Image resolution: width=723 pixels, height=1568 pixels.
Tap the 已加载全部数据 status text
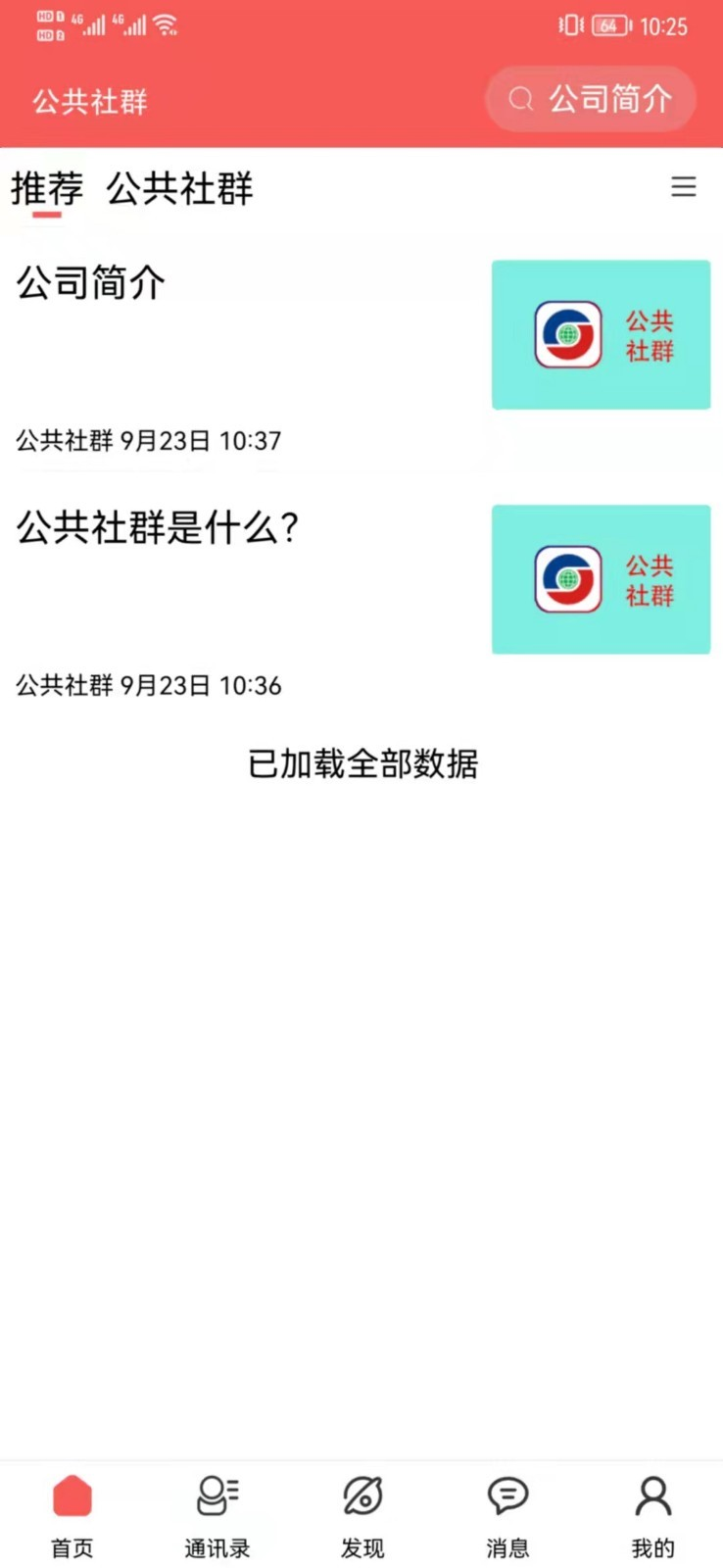tap(361, 763)
